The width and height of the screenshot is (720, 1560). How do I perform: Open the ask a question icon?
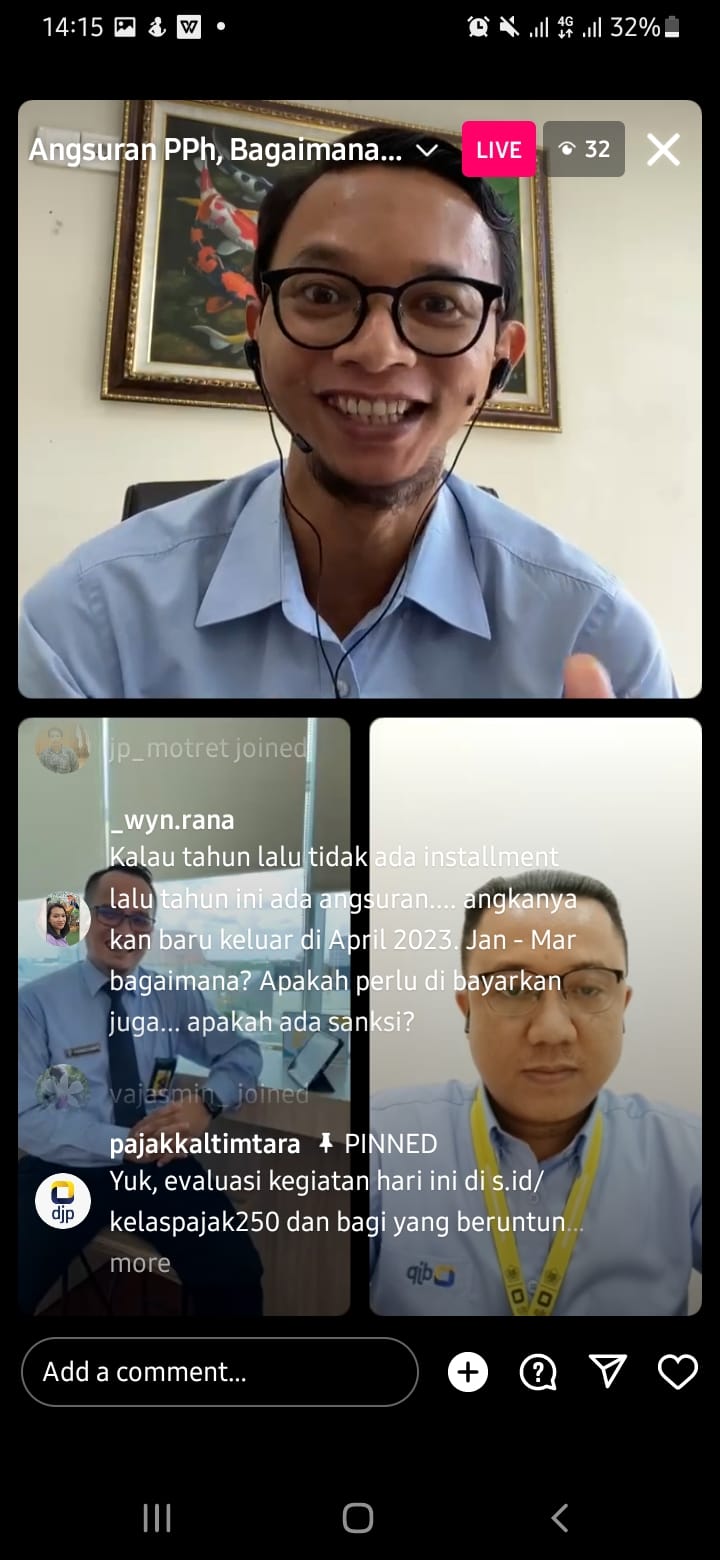538,1372
